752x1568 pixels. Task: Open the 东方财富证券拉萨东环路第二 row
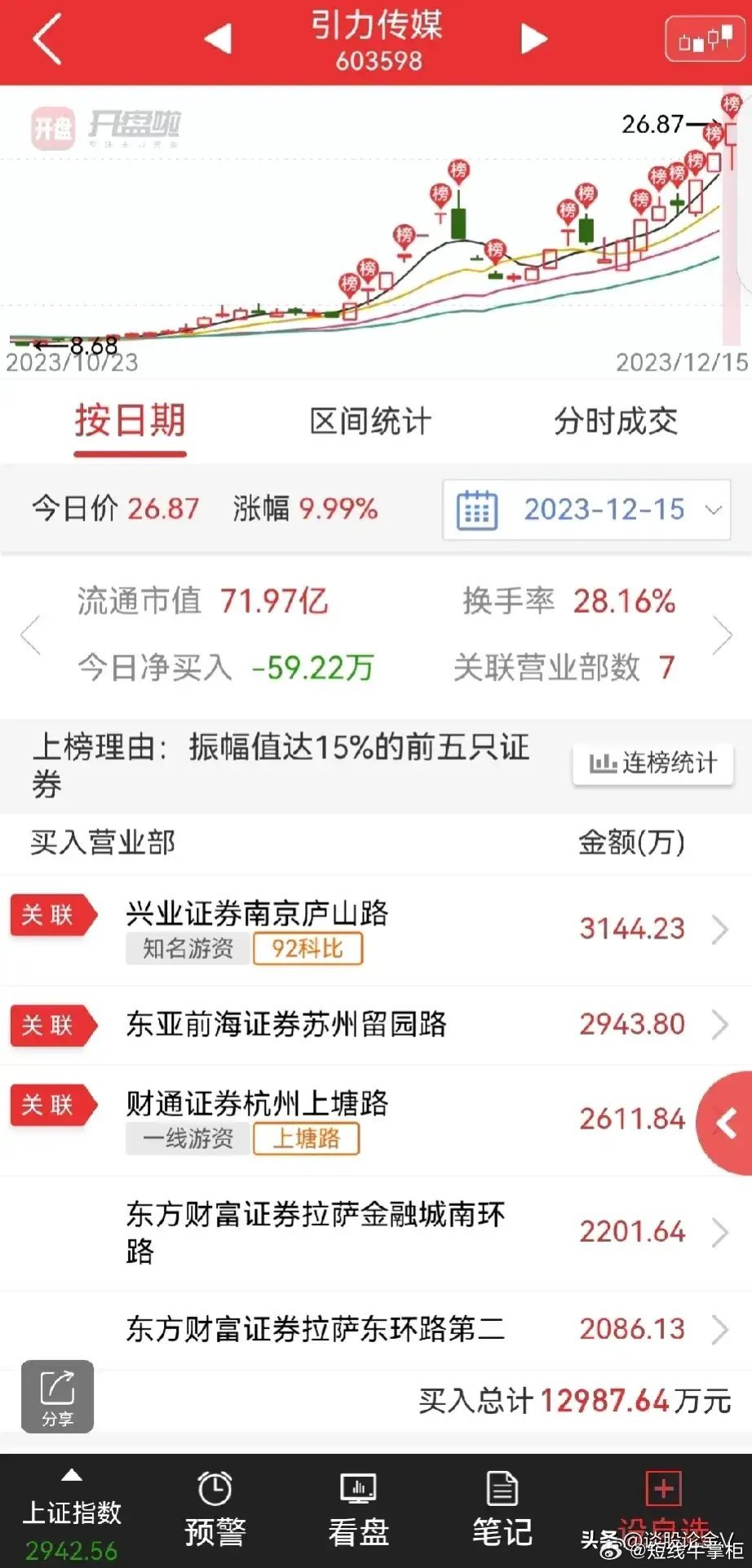(x=376, y=1330)
